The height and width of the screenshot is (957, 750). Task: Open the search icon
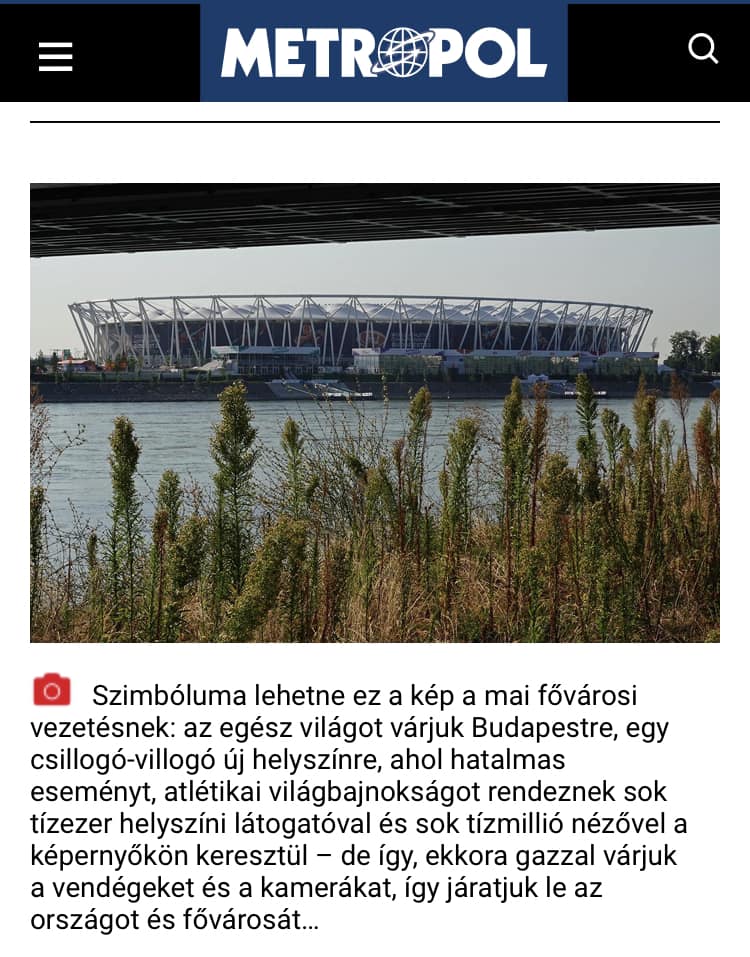703,49
